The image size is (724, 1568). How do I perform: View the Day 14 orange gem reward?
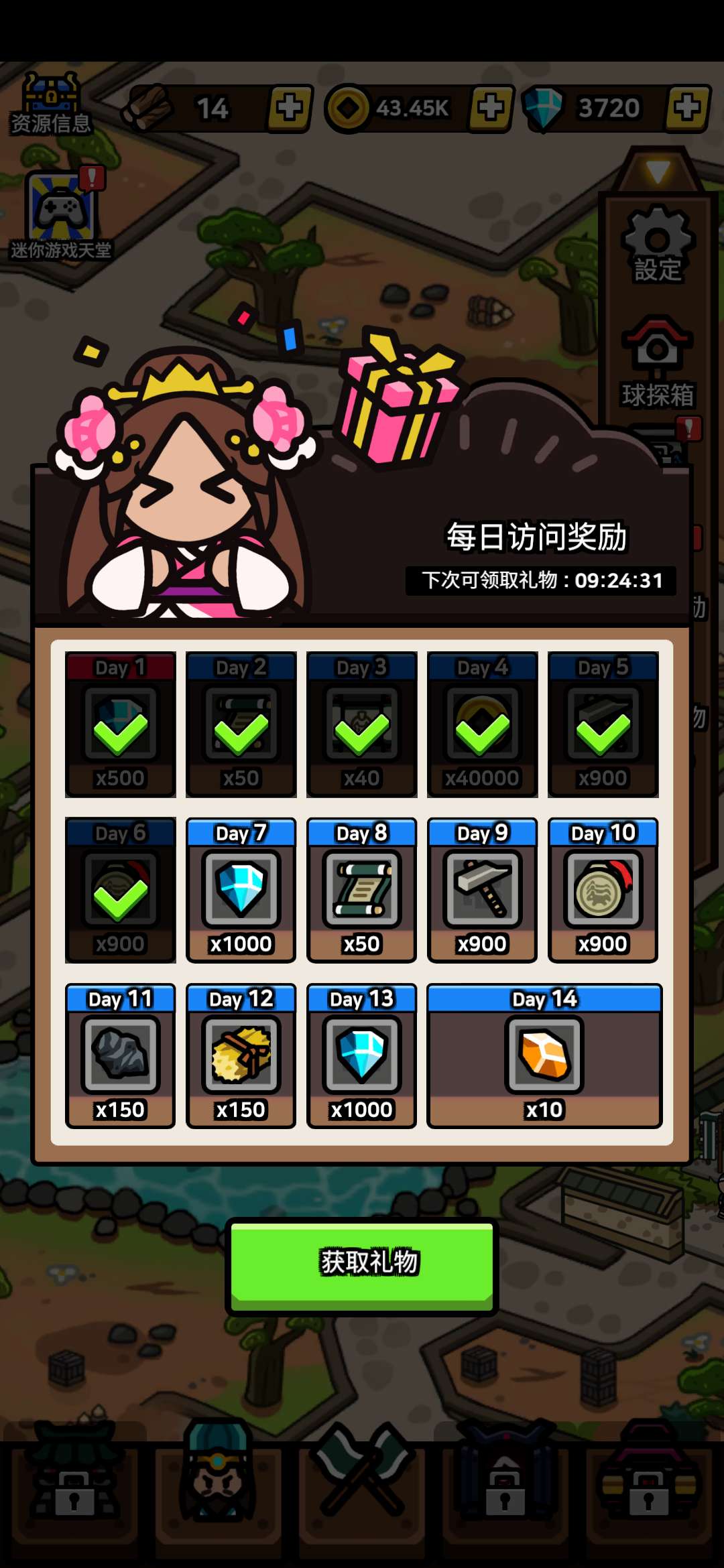544,1055
